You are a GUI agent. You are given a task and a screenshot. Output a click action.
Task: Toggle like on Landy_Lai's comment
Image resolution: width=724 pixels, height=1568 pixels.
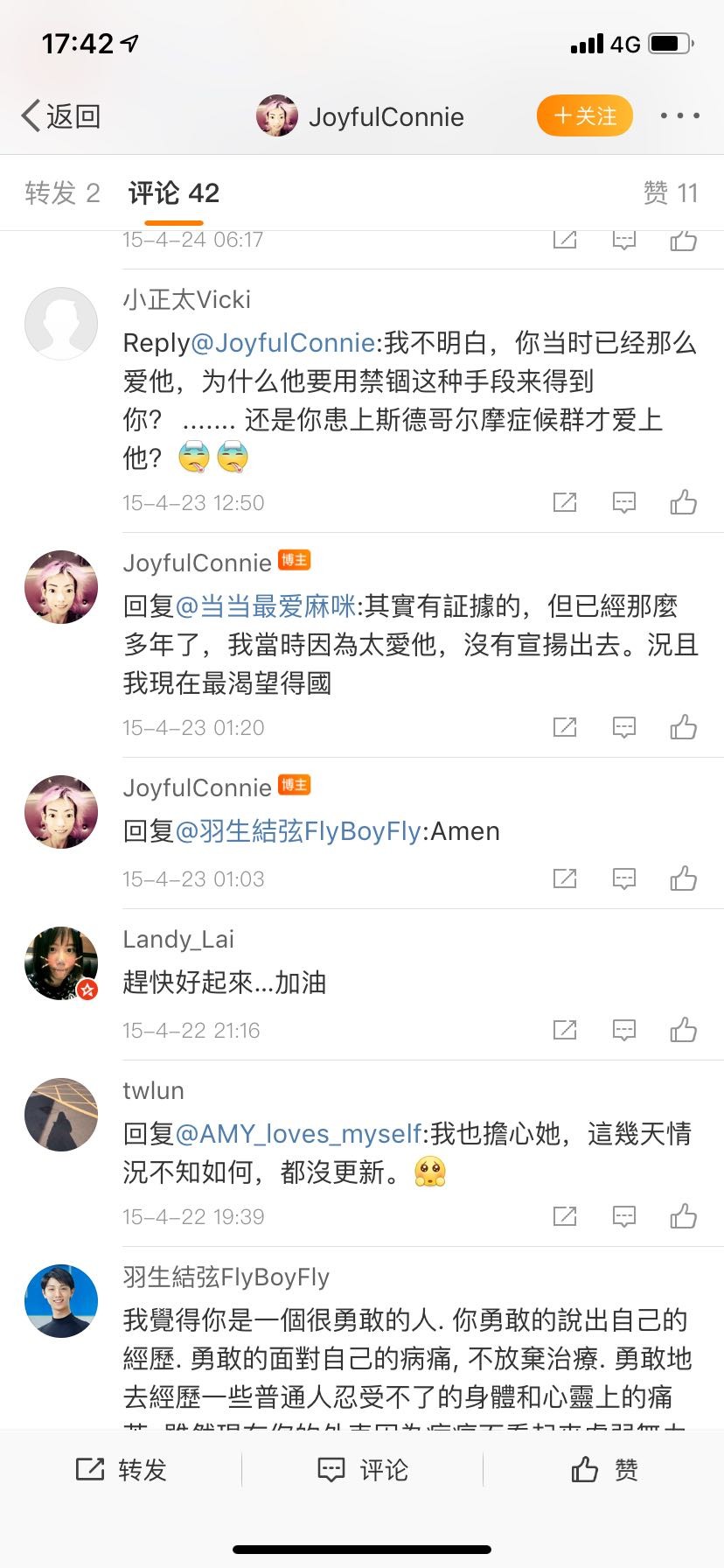684,1030
